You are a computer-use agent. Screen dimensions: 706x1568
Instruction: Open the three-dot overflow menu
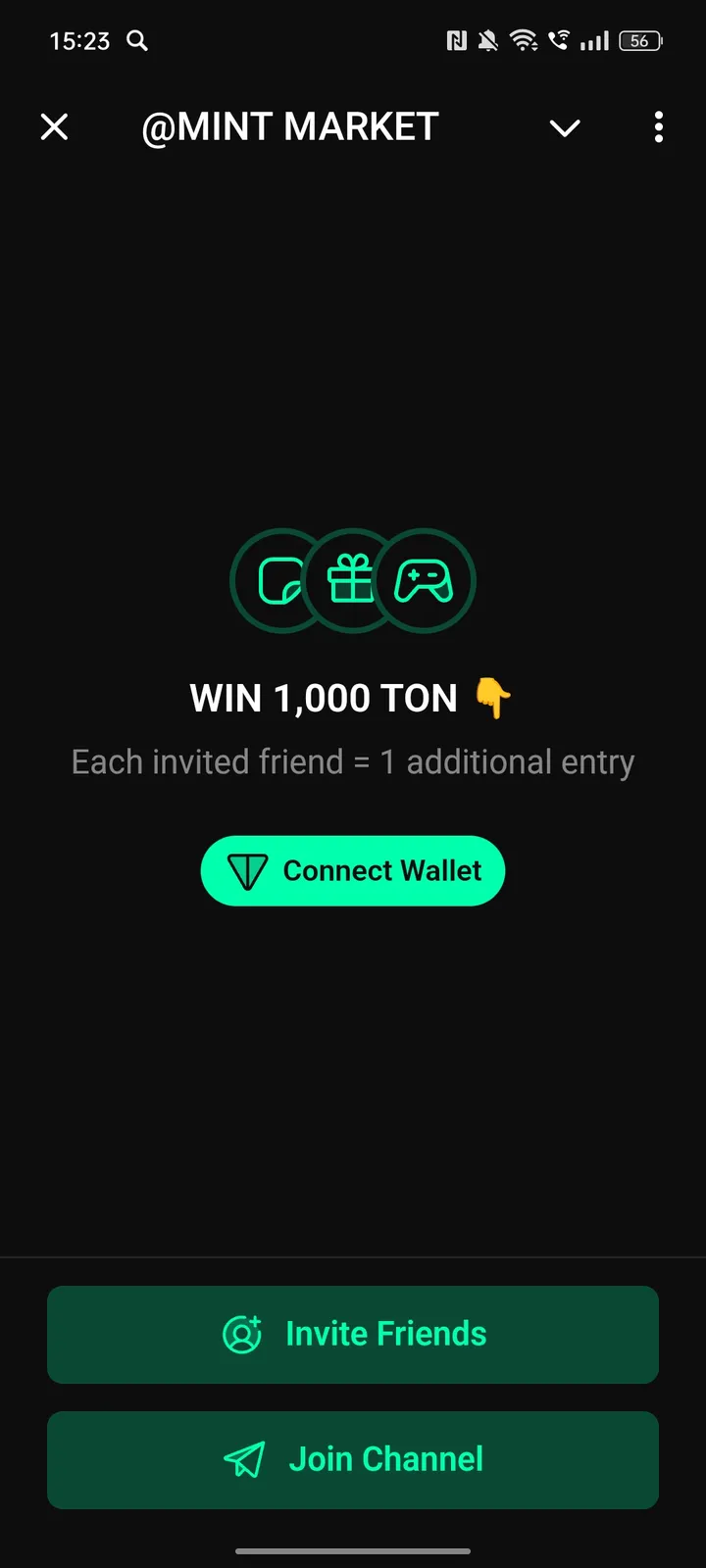tap(658, 127)
